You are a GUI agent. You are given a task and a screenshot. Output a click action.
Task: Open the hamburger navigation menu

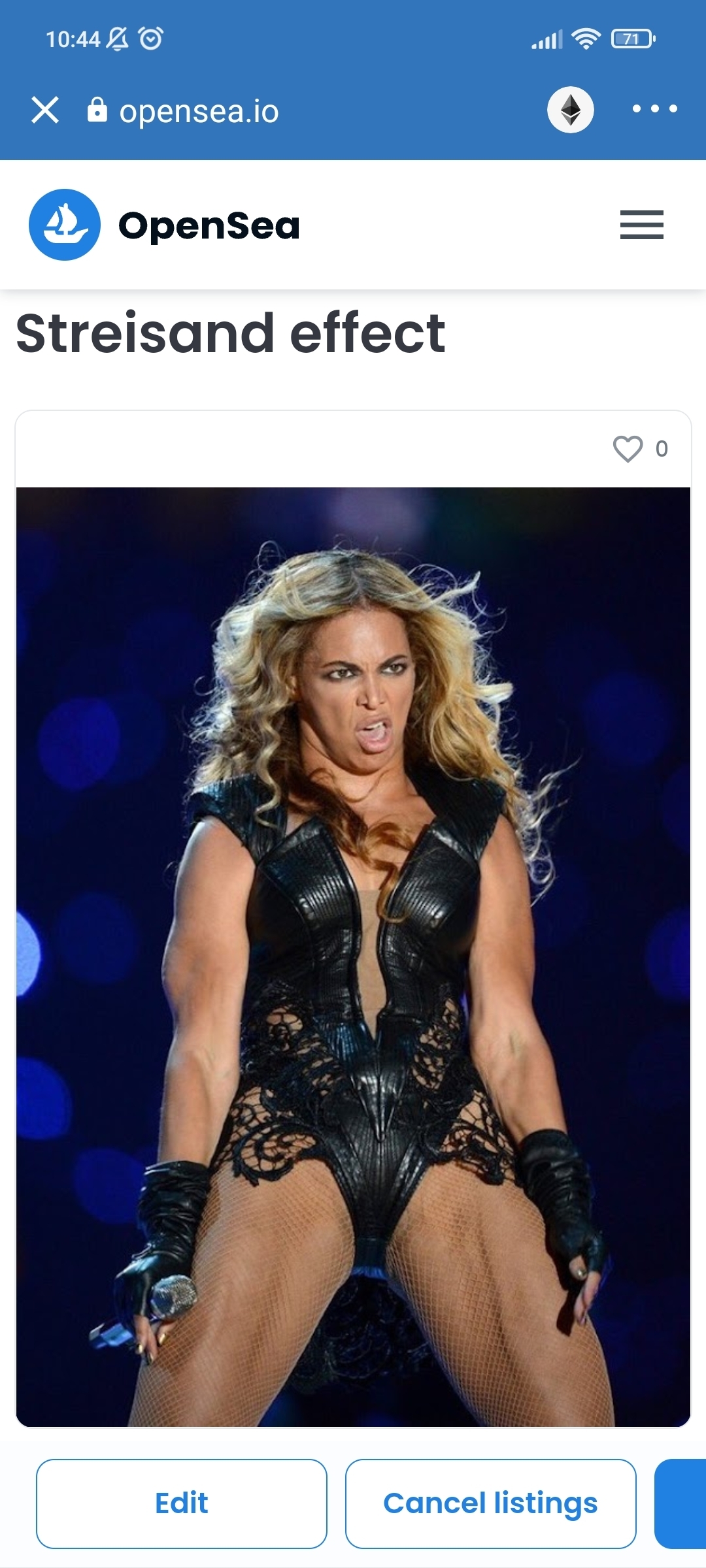(641, 225)
